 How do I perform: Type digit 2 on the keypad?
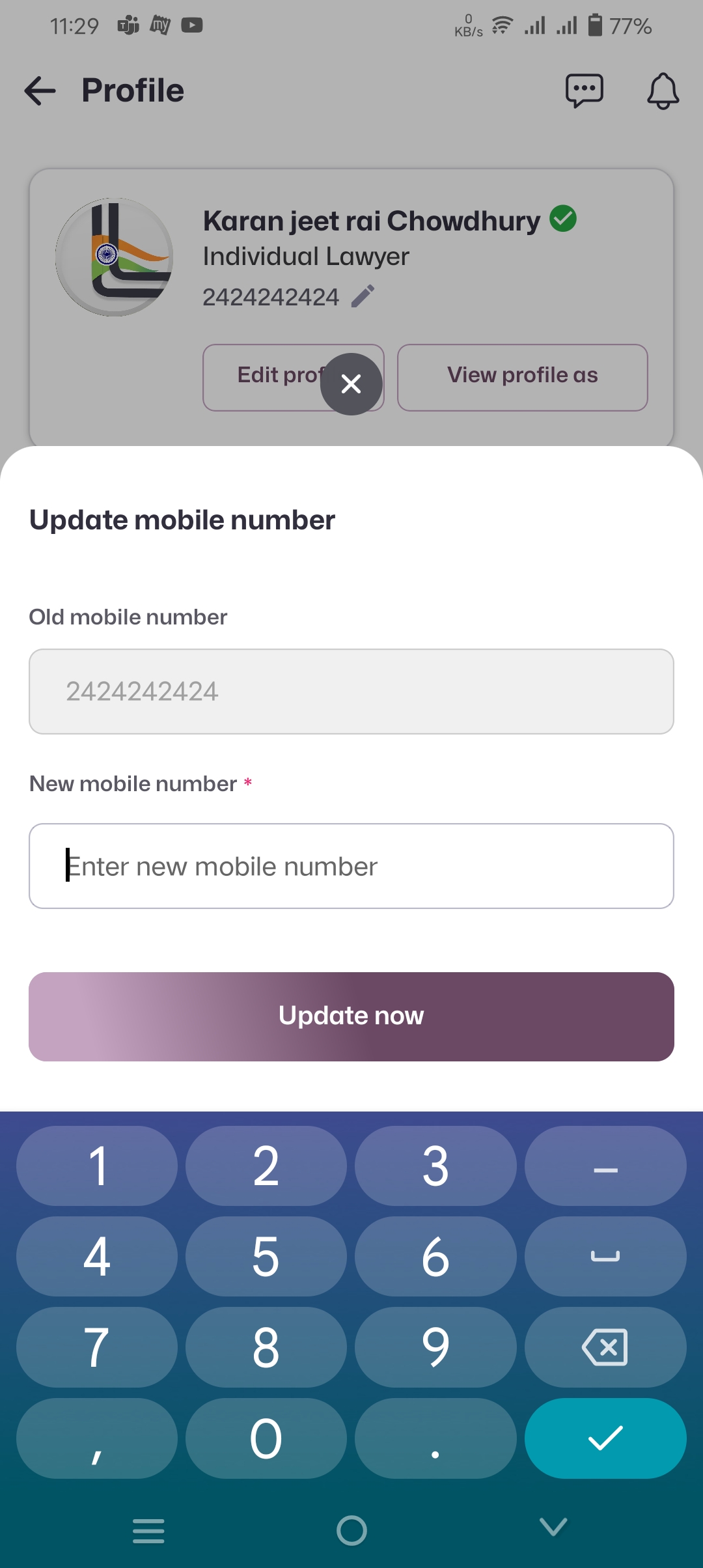pos(266,1166)
